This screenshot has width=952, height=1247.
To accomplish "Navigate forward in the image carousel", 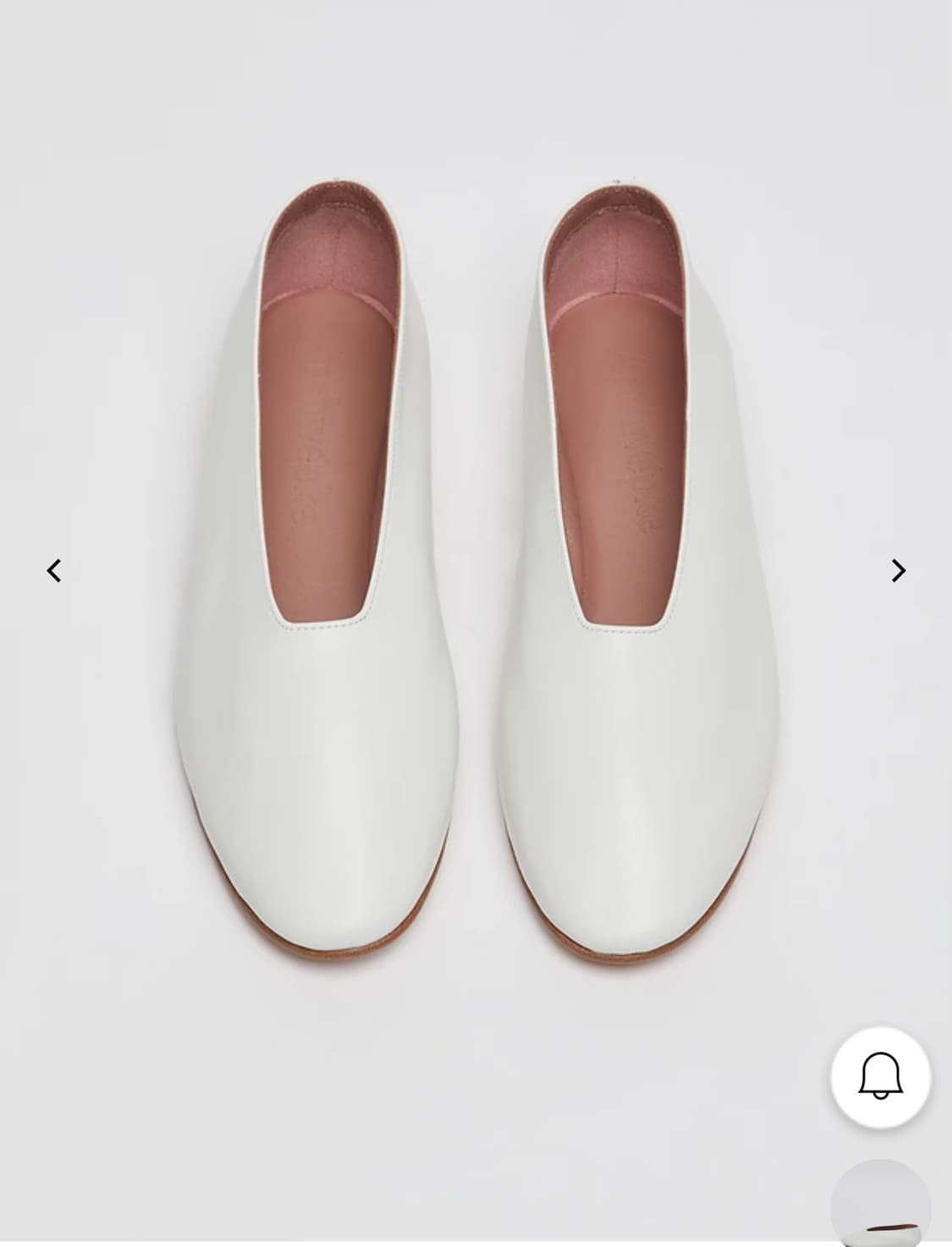I will pyautogui.click(x=899, y=572).
